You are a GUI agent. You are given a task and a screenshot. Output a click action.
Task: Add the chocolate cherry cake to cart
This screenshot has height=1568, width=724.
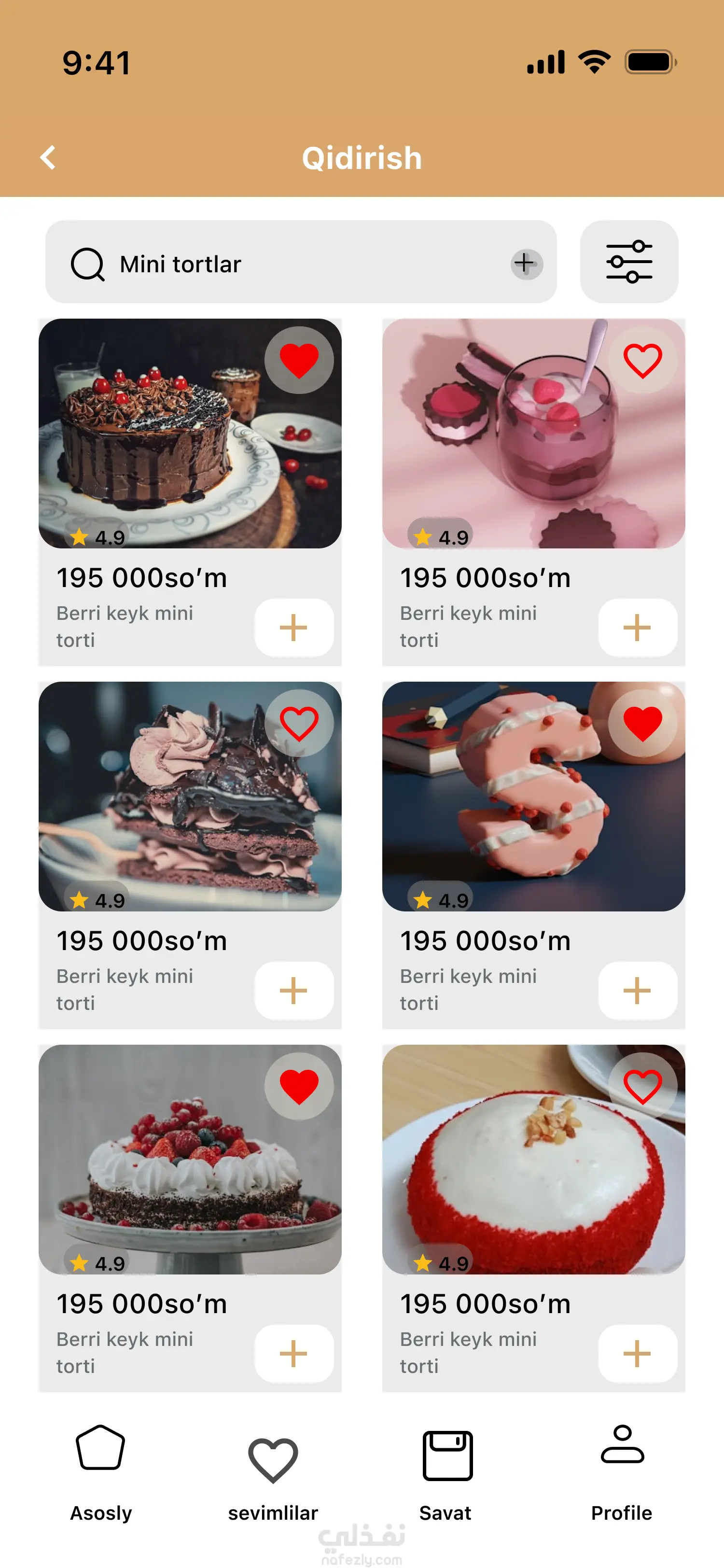point(293,628)
